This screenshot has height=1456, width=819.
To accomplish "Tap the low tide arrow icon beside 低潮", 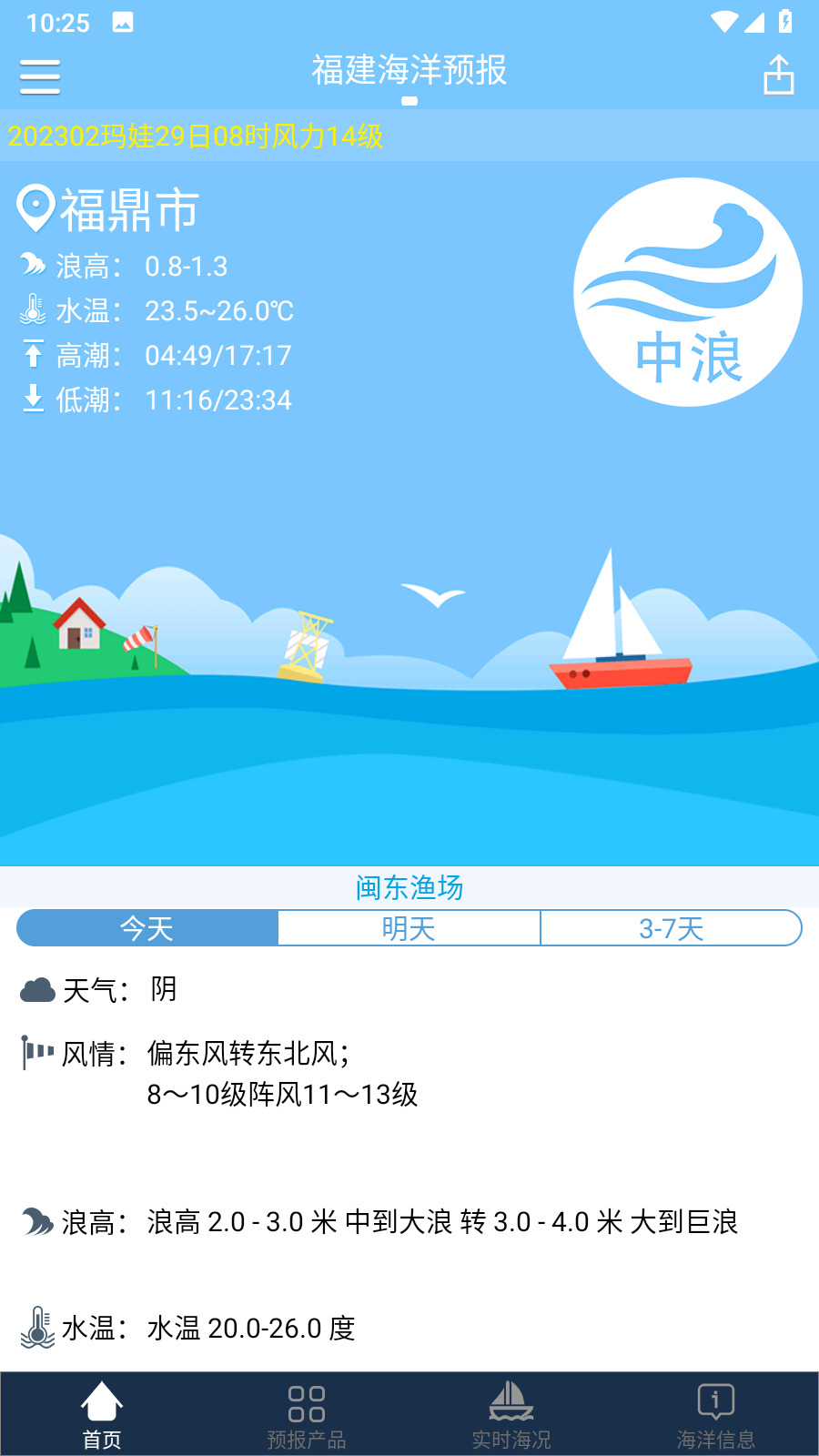I will [x=34, y=399].
